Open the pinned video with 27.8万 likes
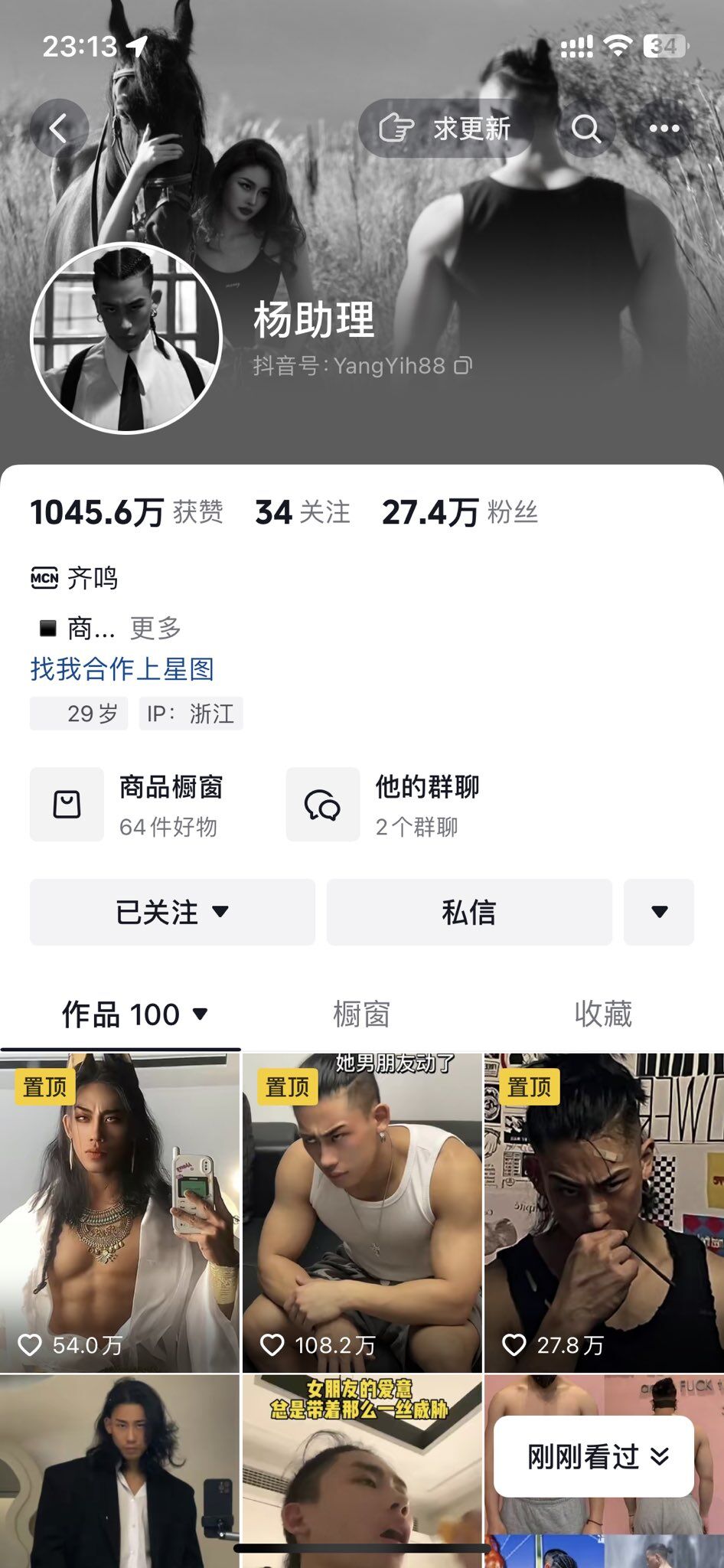Image resolution: width=724 pixels, height=1568 pixels. (605, 1213)
